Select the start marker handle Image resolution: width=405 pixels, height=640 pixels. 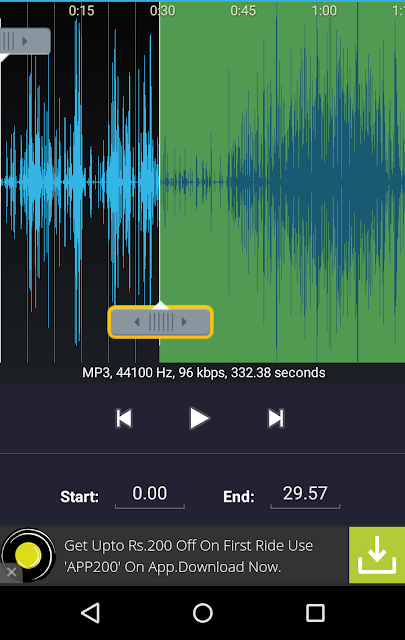point(24,41)
